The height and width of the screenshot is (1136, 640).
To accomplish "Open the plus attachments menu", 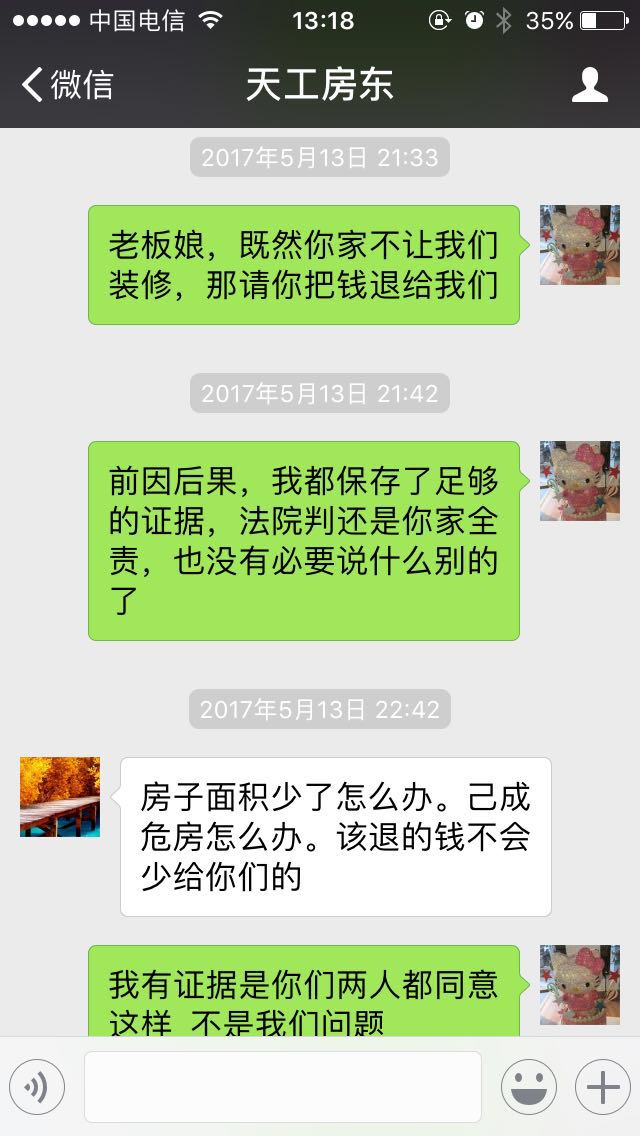I will 602,1086.
